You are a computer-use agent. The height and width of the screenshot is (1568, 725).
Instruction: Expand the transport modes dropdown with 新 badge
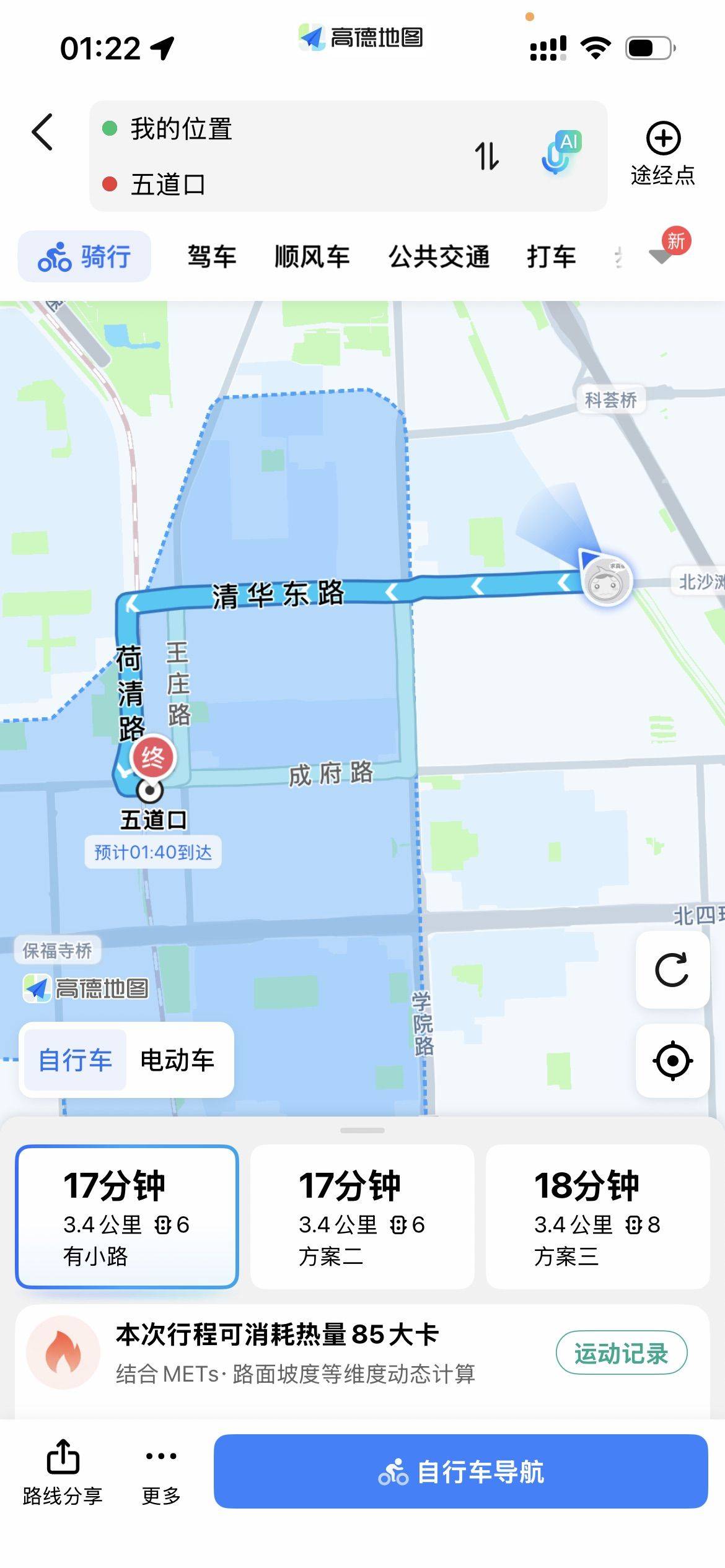click(662, 256)
